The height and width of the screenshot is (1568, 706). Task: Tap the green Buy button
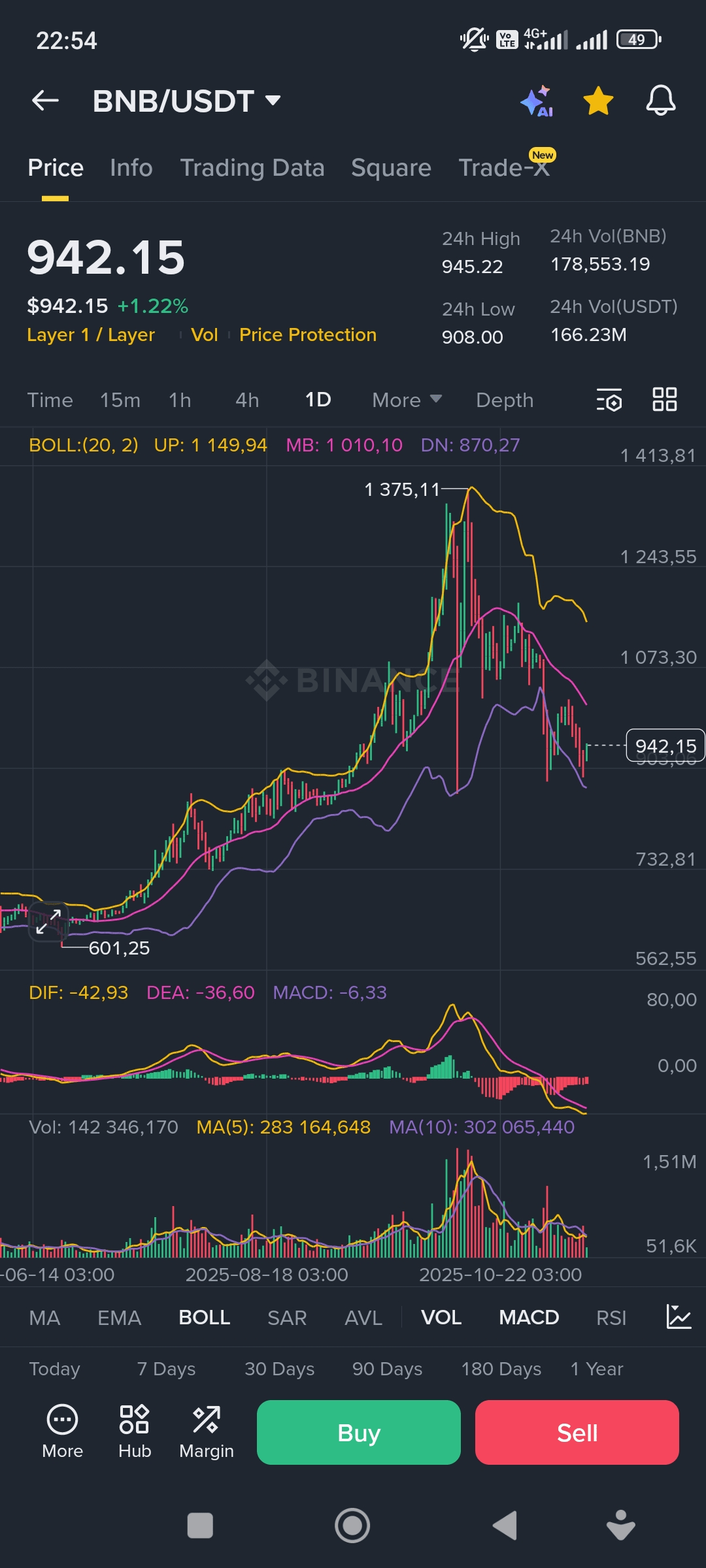click(358, 1432)
